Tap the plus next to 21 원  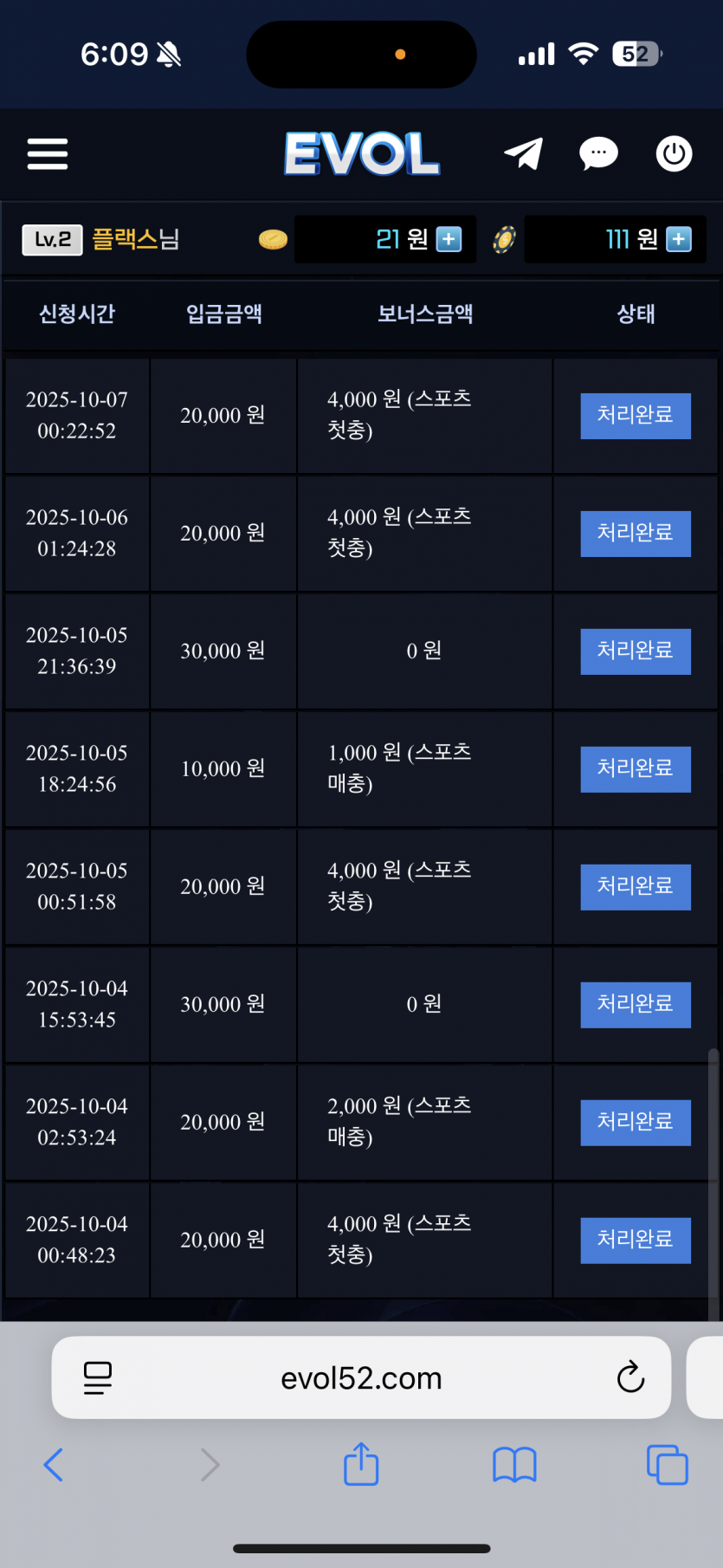point(449,239)
